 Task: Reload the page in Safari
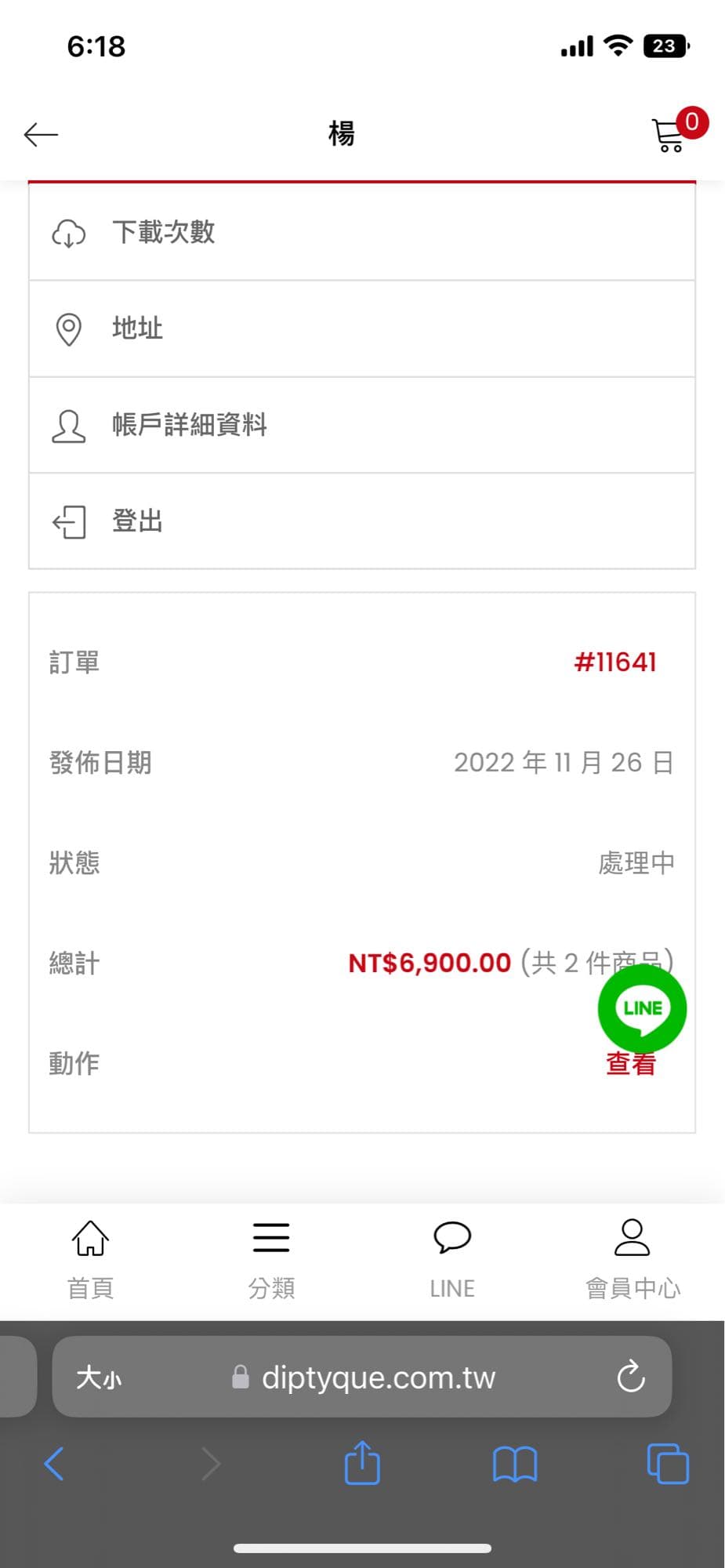click(630, 1377)
